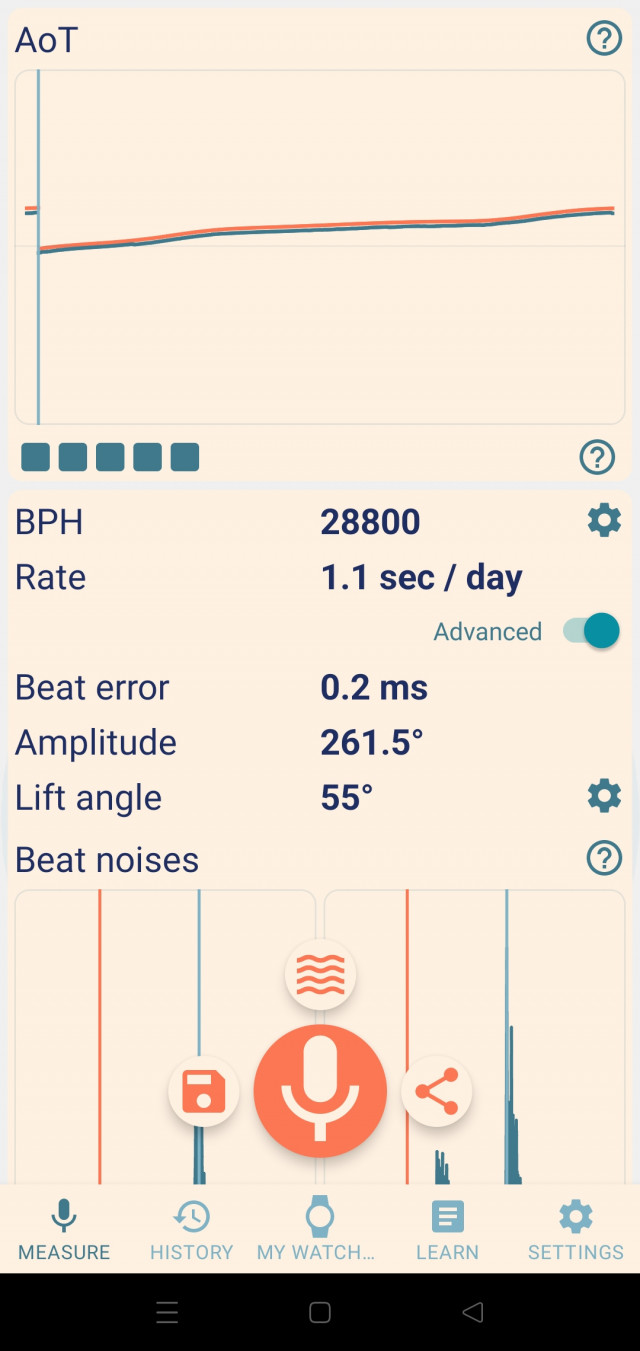Screen dimensions: 640x1351
Task: Tap the orange waveform button
Action: (320, 974)
